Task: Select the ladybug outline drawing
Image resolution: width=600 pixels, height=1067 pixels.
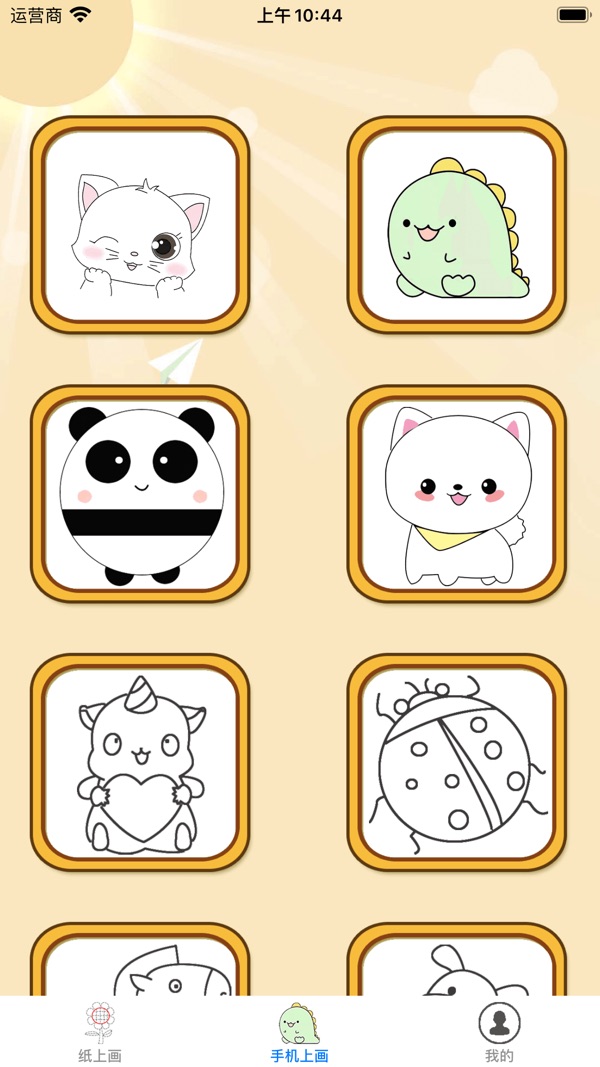Action: click(456, 762)
